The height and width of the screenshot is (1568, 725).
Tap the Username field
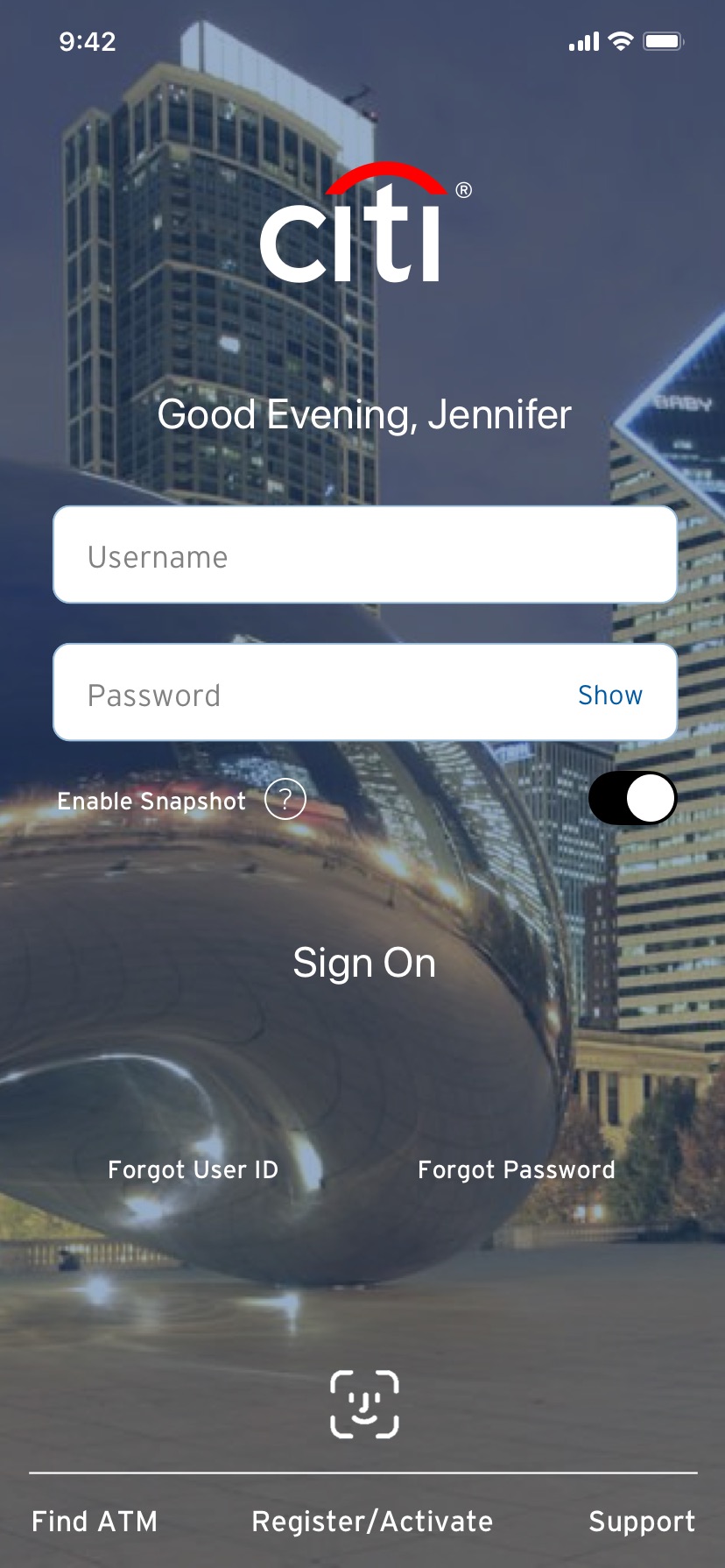(x=364, y=555)
